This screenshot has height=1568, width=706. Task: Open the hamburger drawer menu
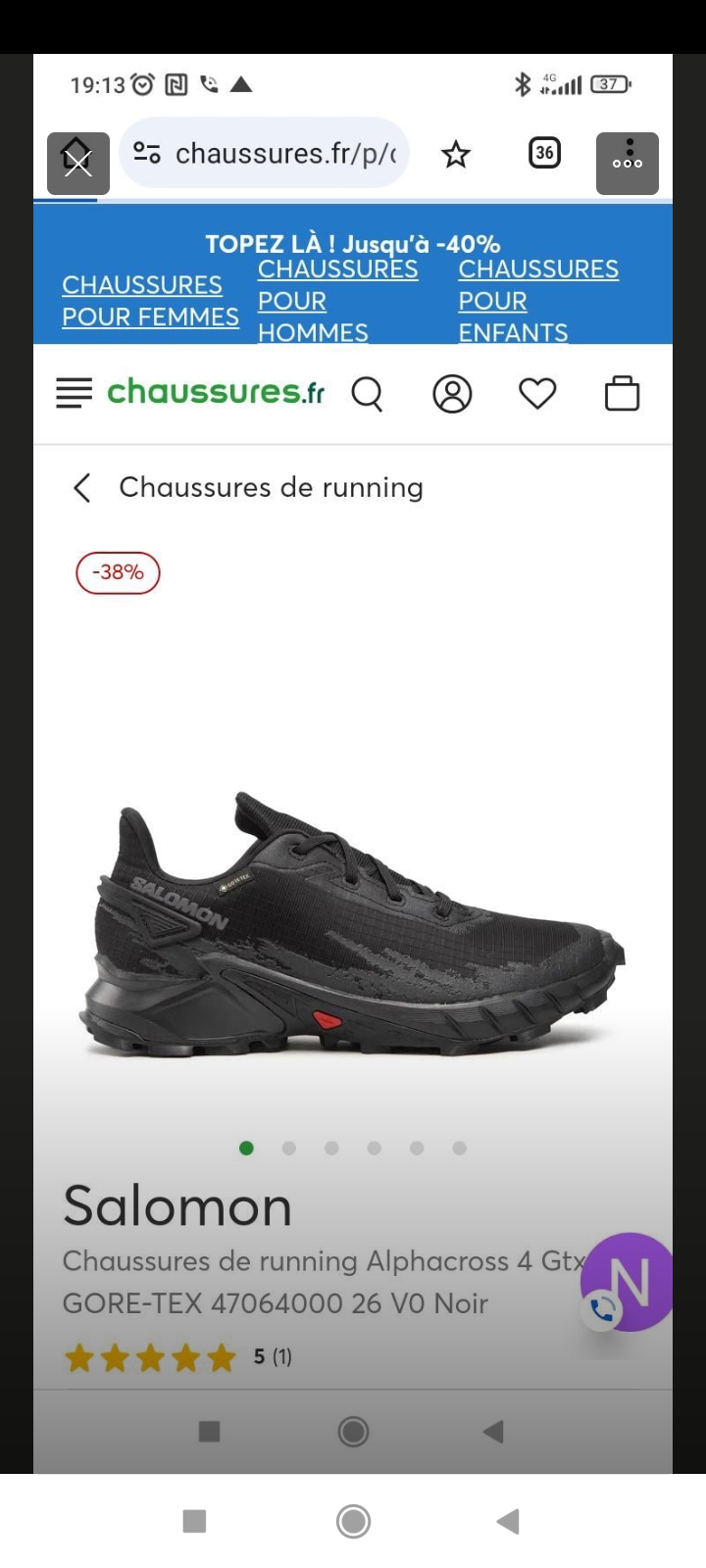pyautogui.click(x=74, y=394)
